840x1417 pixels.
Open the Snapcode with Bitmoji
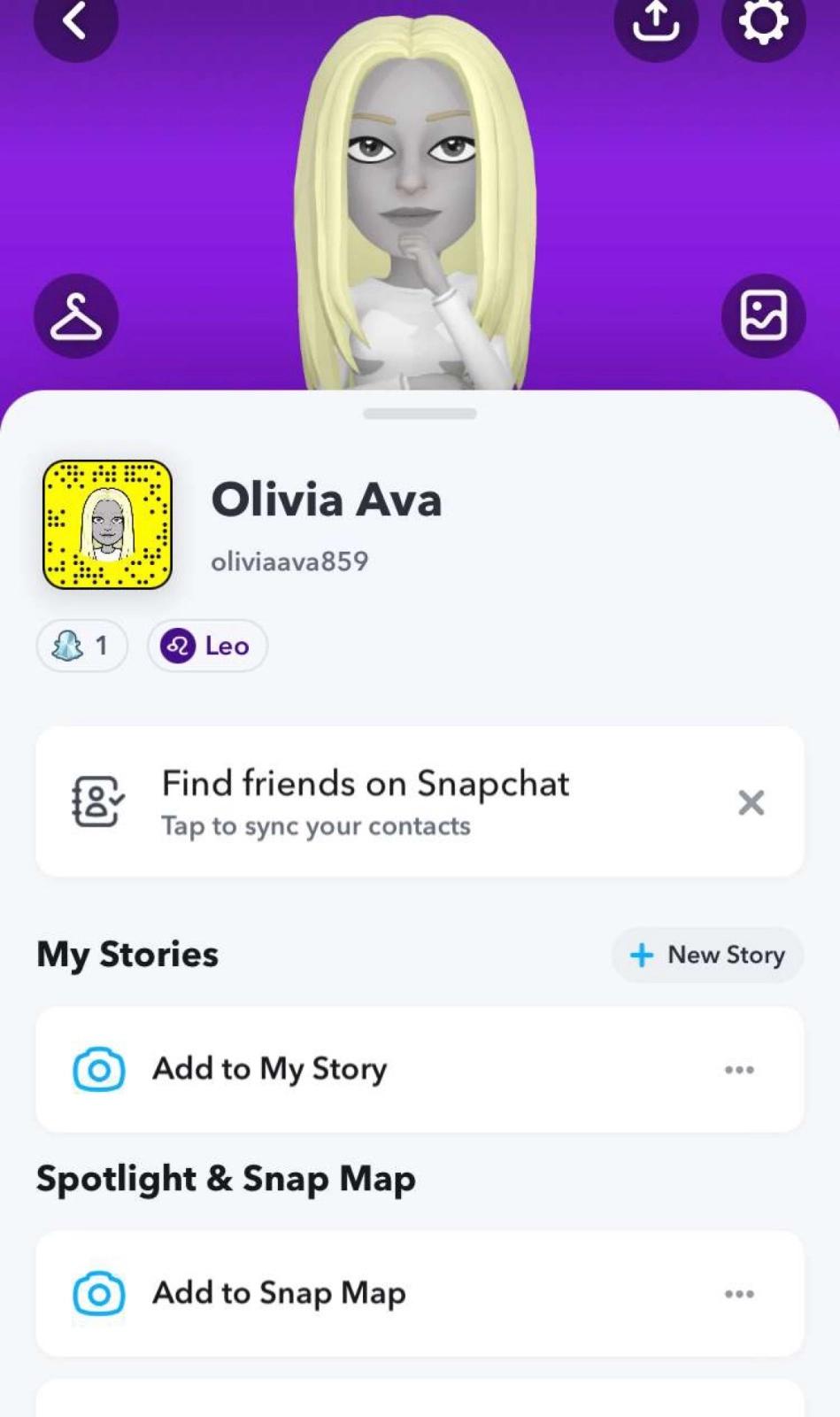107,524
